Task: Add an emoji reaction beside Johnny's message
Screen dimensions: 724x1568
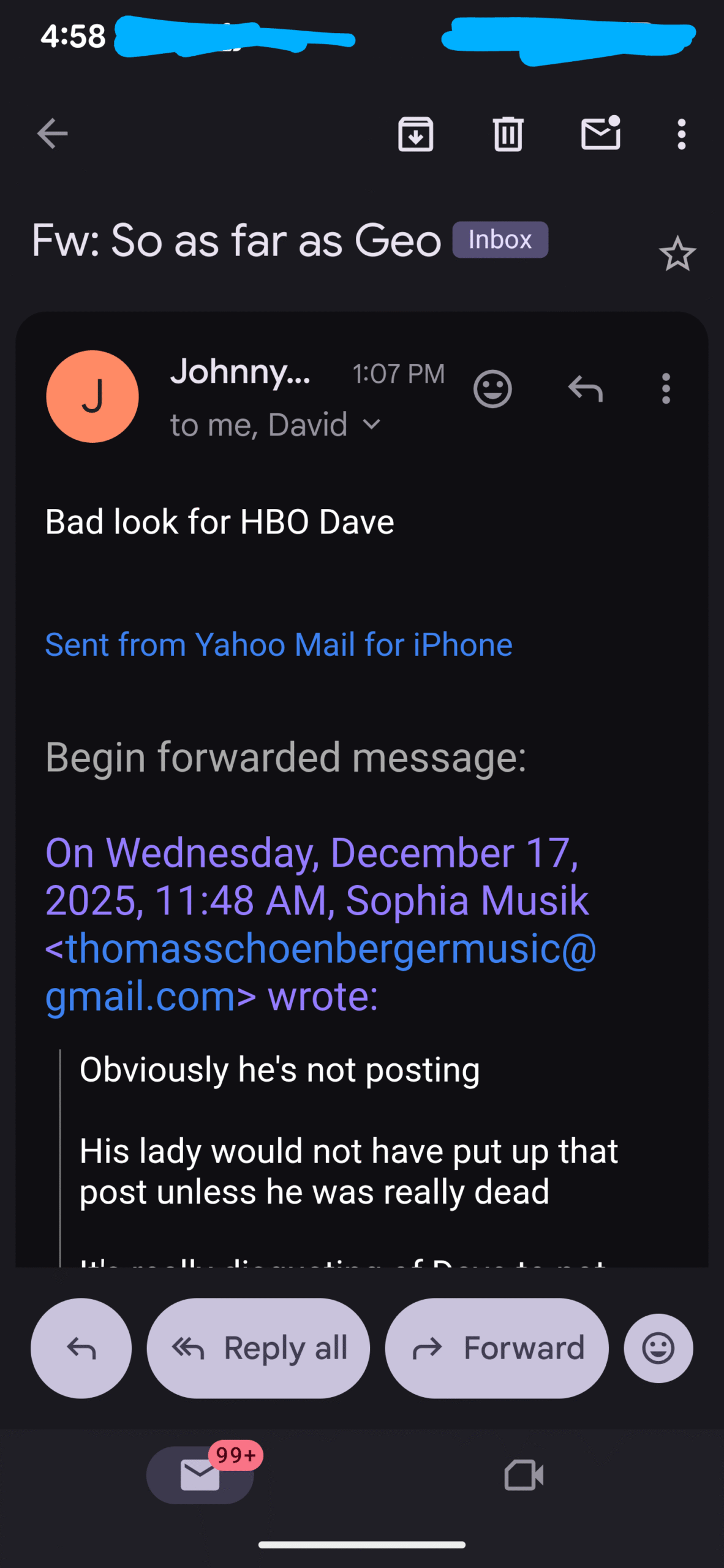Action: (492, 389)
